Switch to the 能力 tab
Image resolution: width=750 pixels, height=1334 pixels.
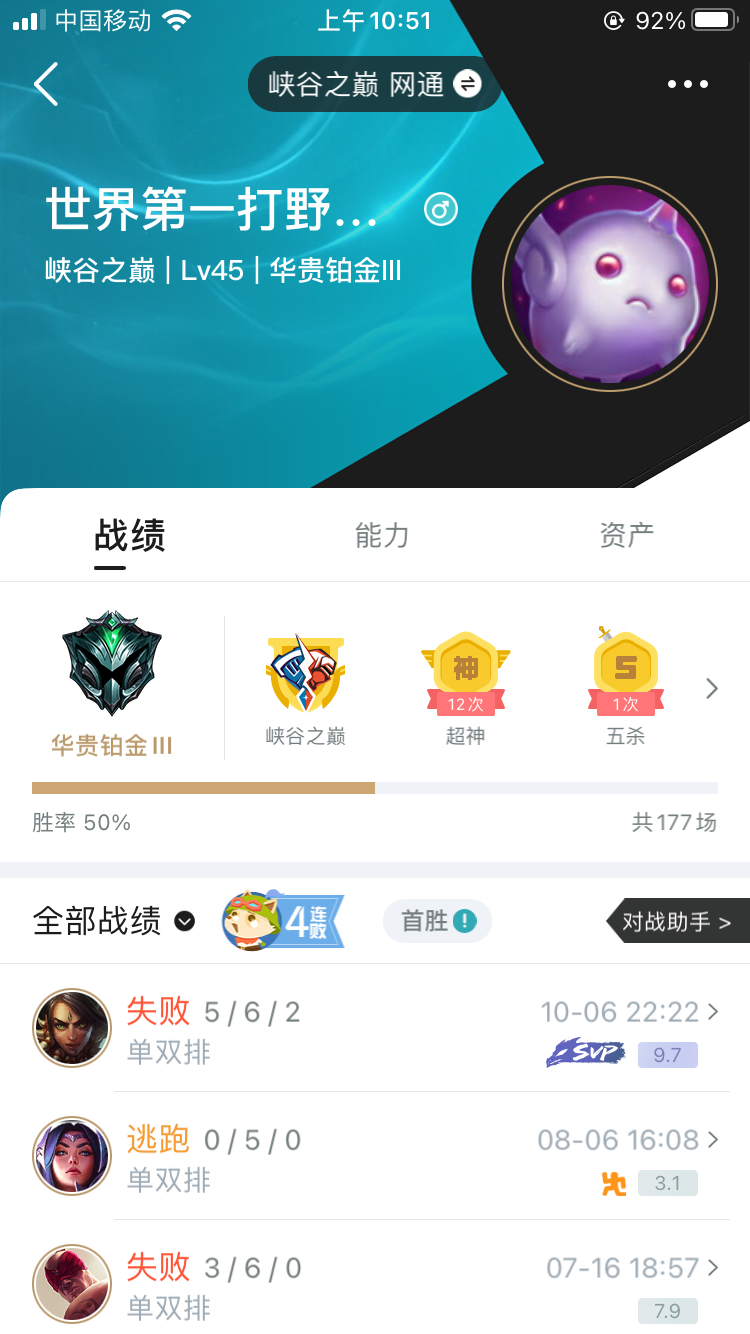pos(382,535)
